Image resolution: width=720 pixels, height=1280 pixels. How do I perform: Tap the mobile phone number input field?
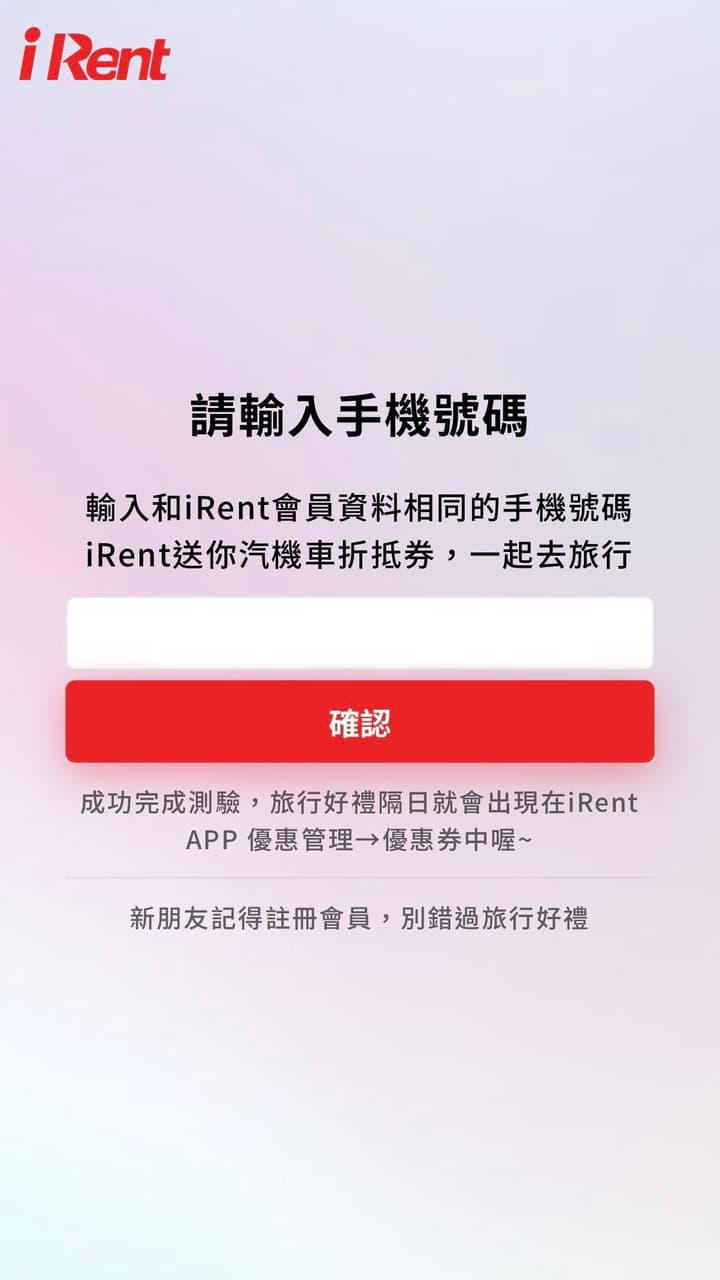[360, 633]
